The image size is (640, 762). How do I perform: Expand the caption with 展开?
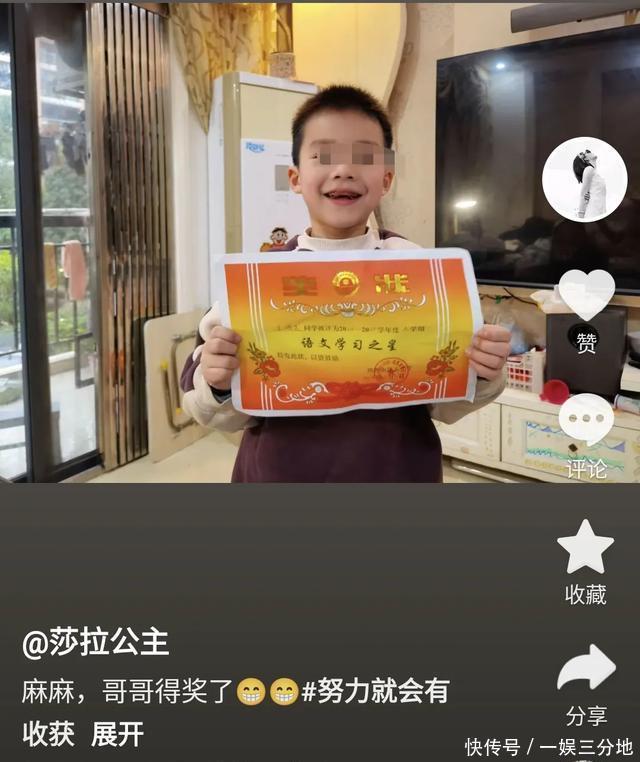[x=118, y=735]
